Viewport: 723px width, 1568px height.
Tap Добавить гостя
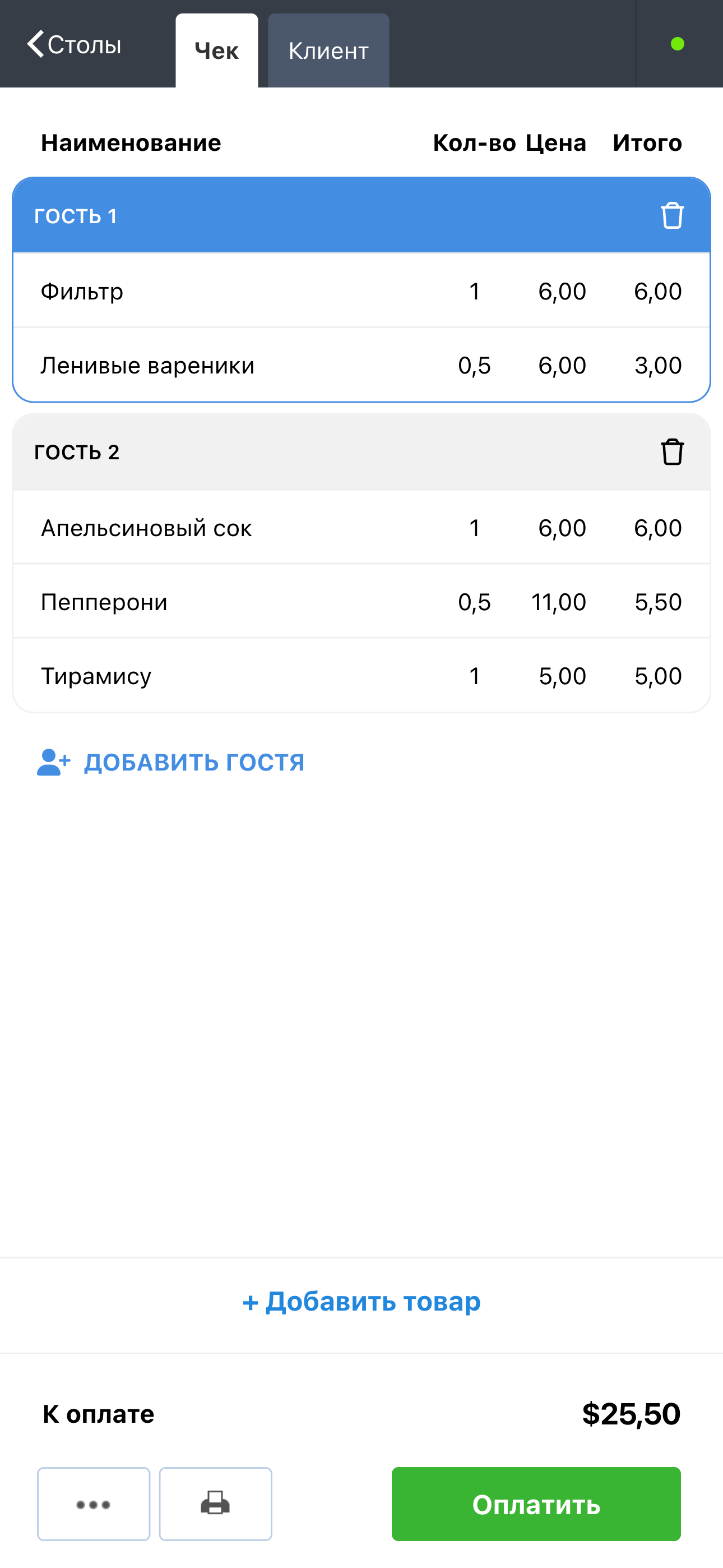point(171,762)
